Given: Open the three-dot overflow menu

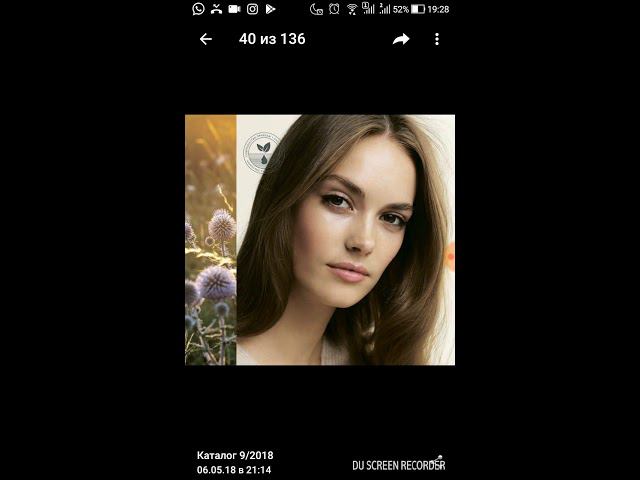Looking at the screenshot, I should coord(437,39).
